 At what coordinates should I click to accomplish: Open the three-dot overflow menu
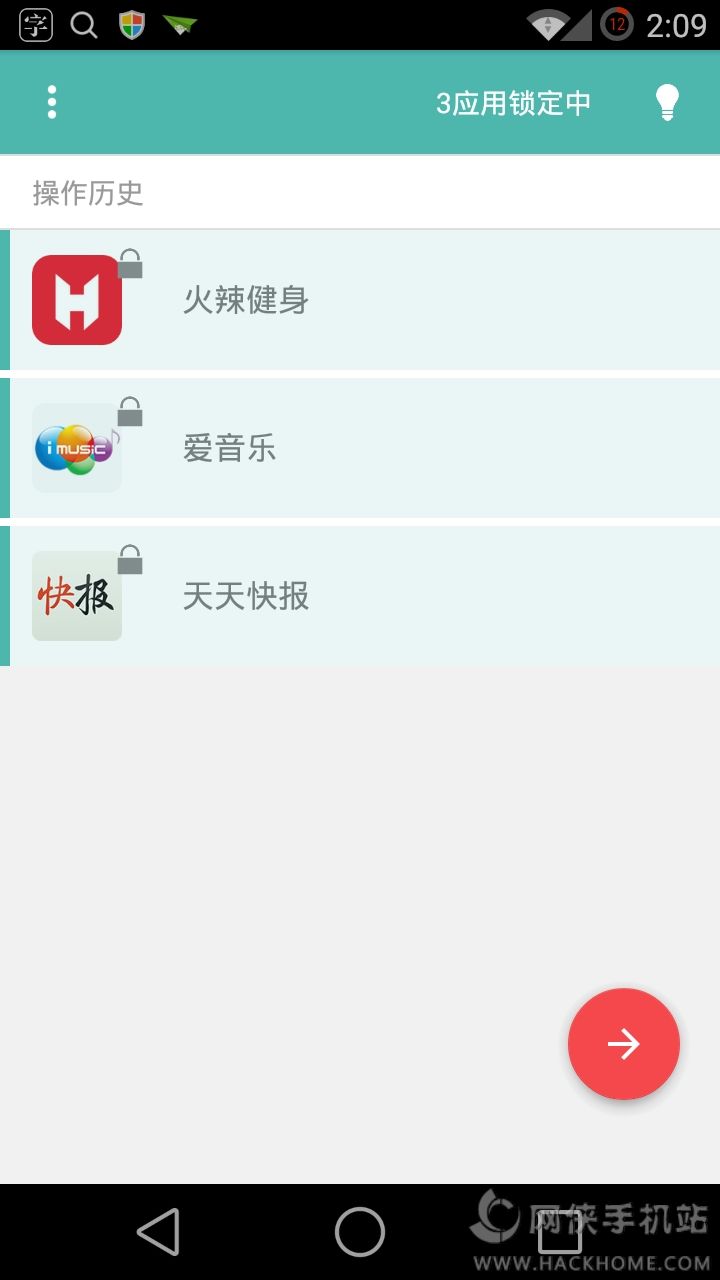click(52, 102)
